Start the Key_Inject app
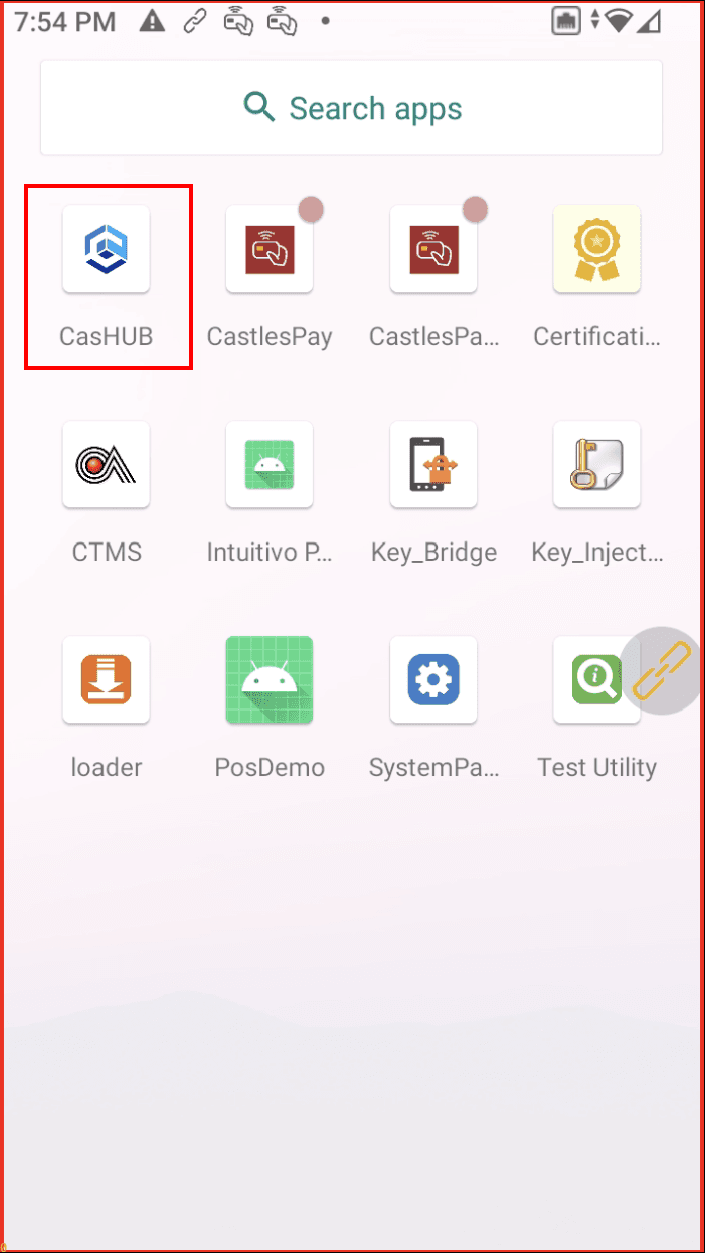705x1253 pixels. coord(597,465)
